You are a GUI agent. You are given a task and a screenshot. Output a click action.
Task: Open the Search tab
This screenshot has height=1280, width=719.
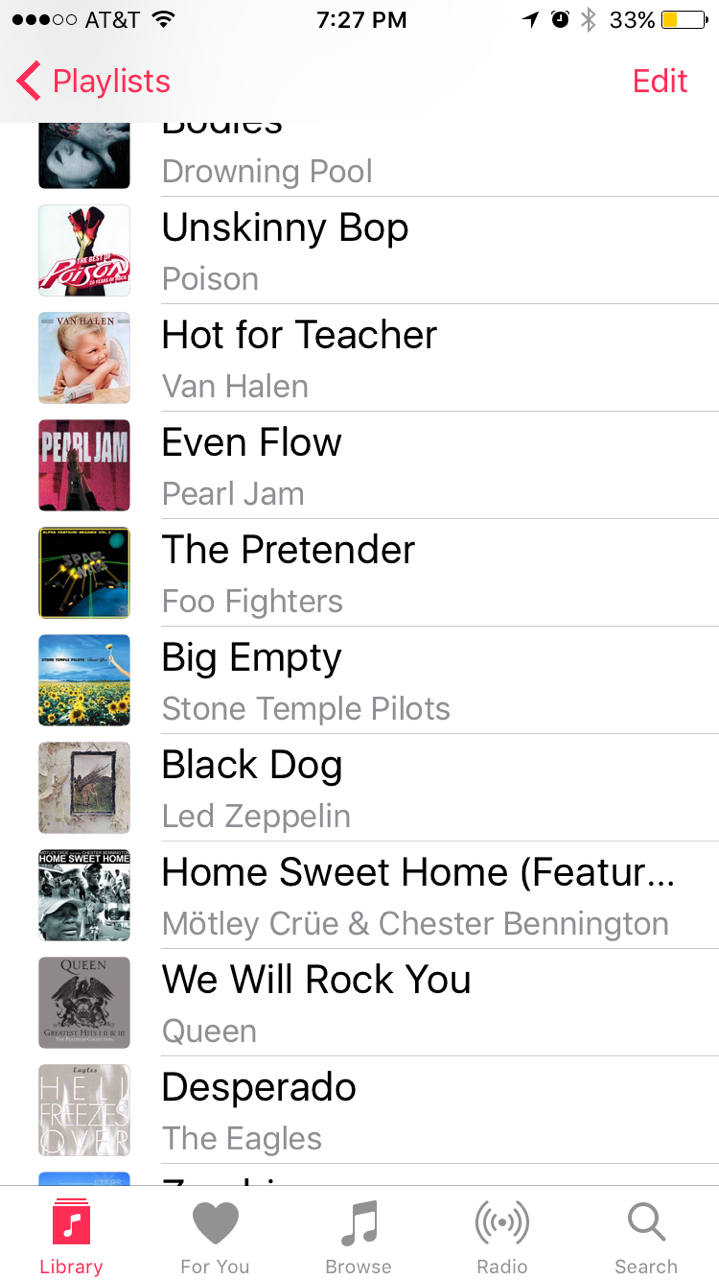point(646,1237)
